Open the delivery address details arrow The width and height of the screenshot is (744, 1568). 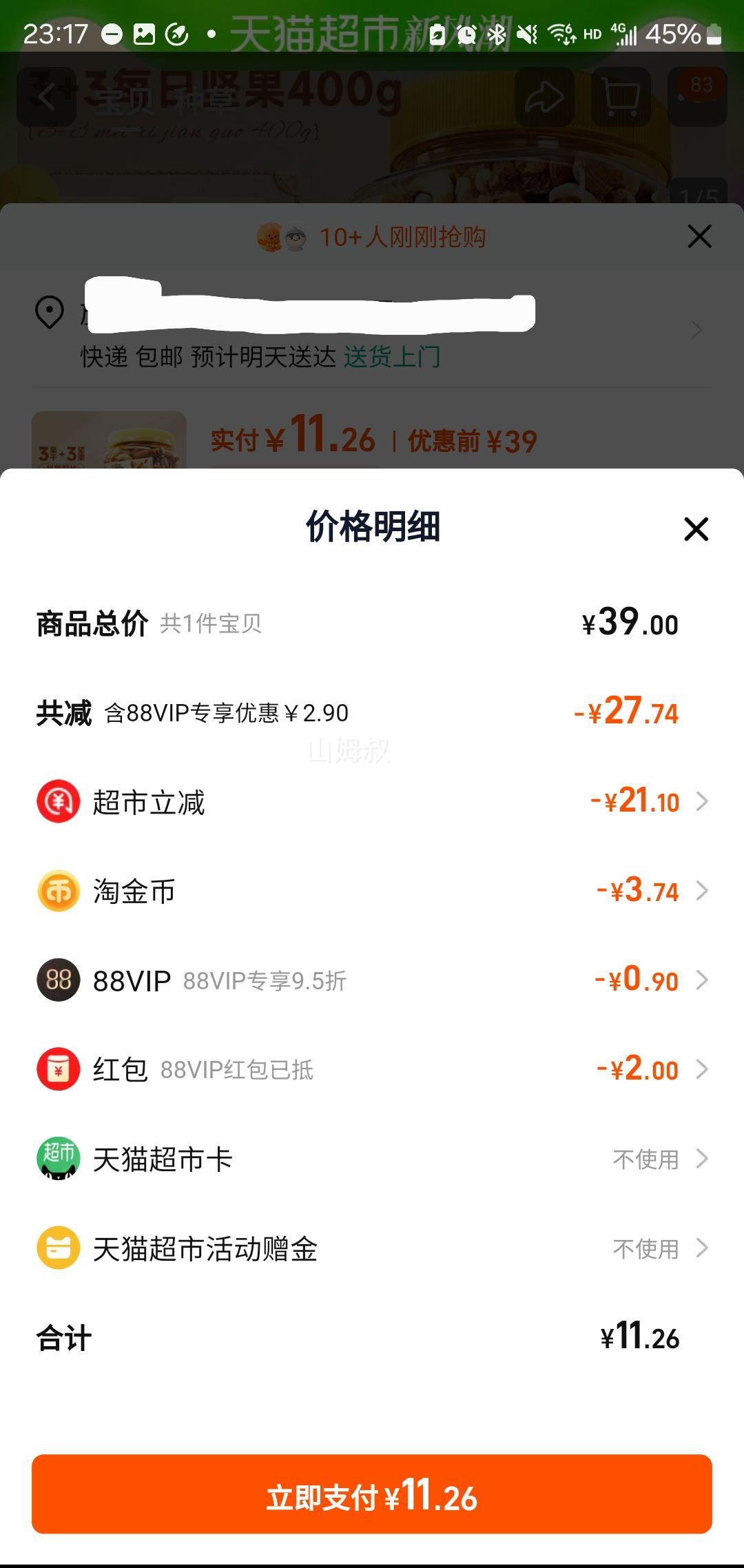point(698,330)
